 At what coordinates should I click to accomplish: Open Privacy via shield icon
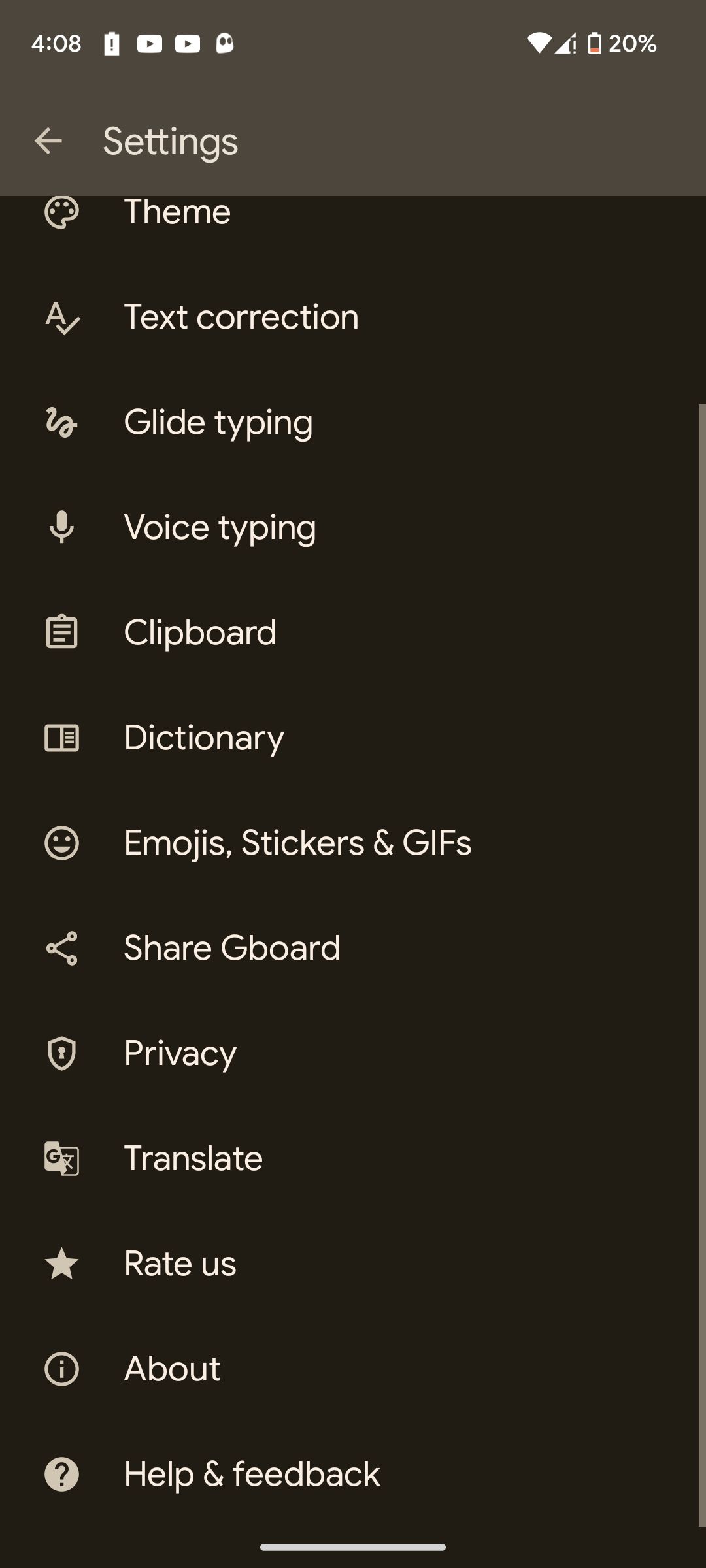pos(62,1053)
